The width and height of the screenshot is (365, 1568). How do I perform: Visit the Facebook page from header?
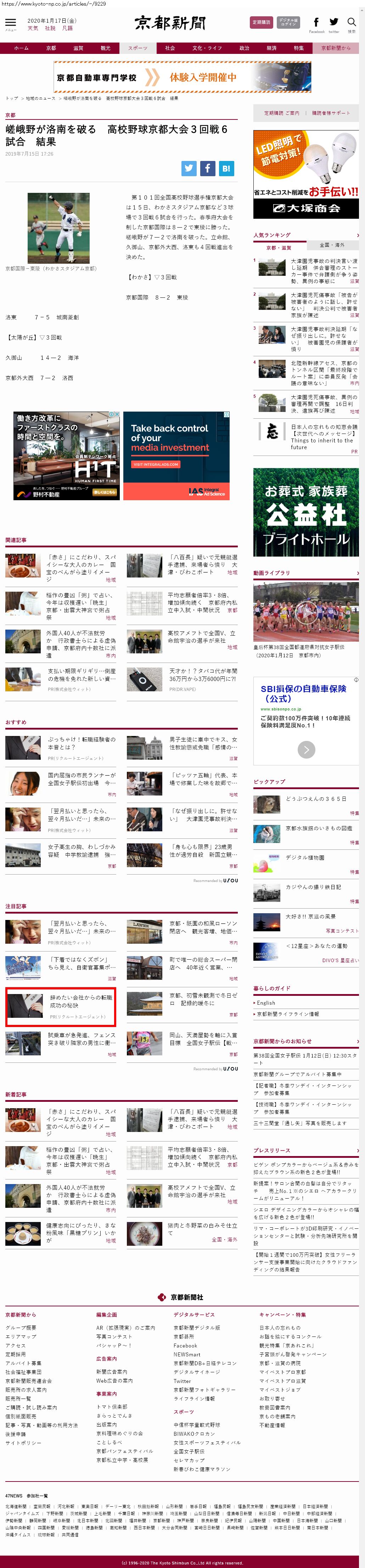point(316,24)
